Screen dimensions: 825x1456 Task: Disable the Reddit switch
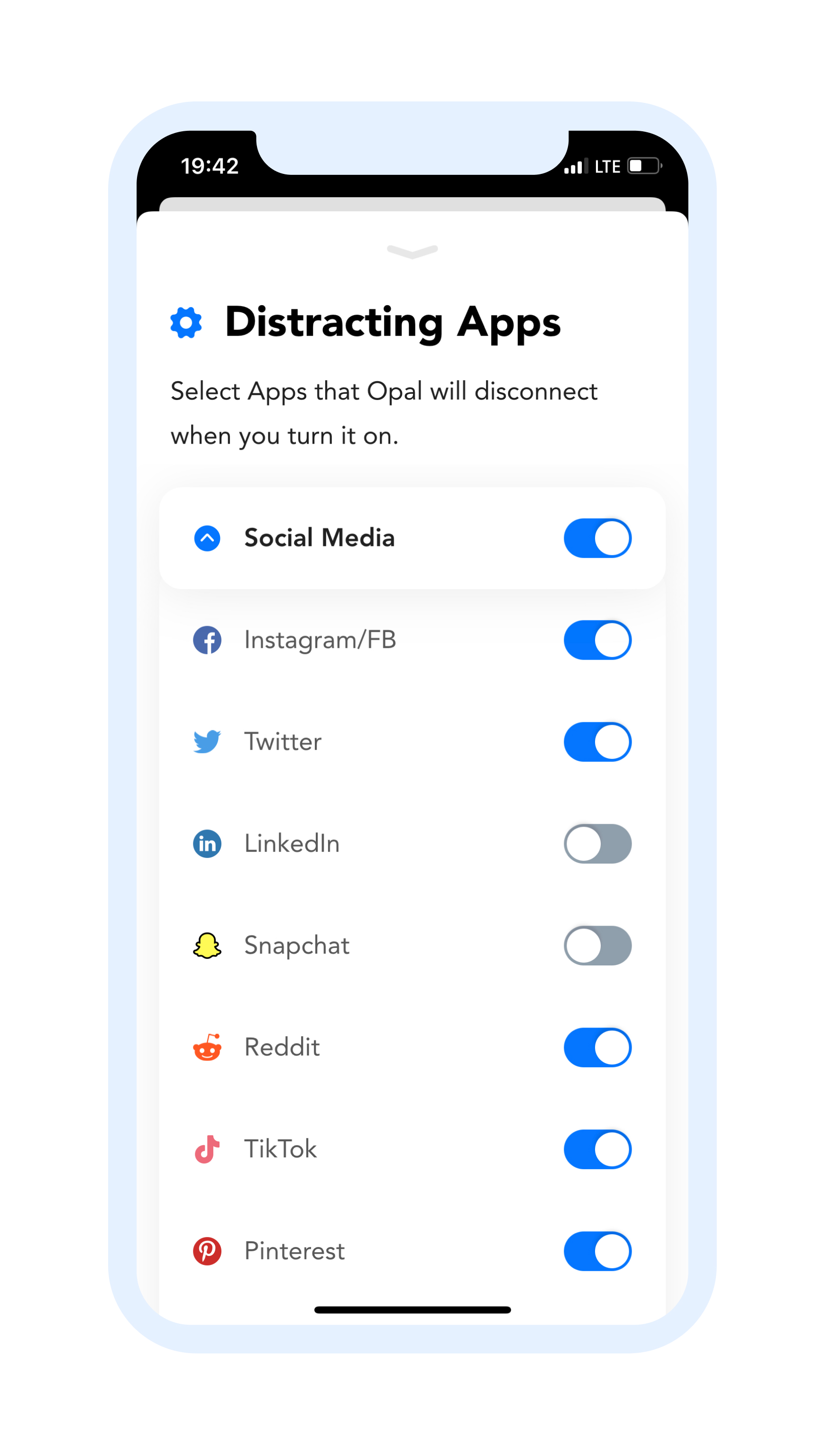597,1048
